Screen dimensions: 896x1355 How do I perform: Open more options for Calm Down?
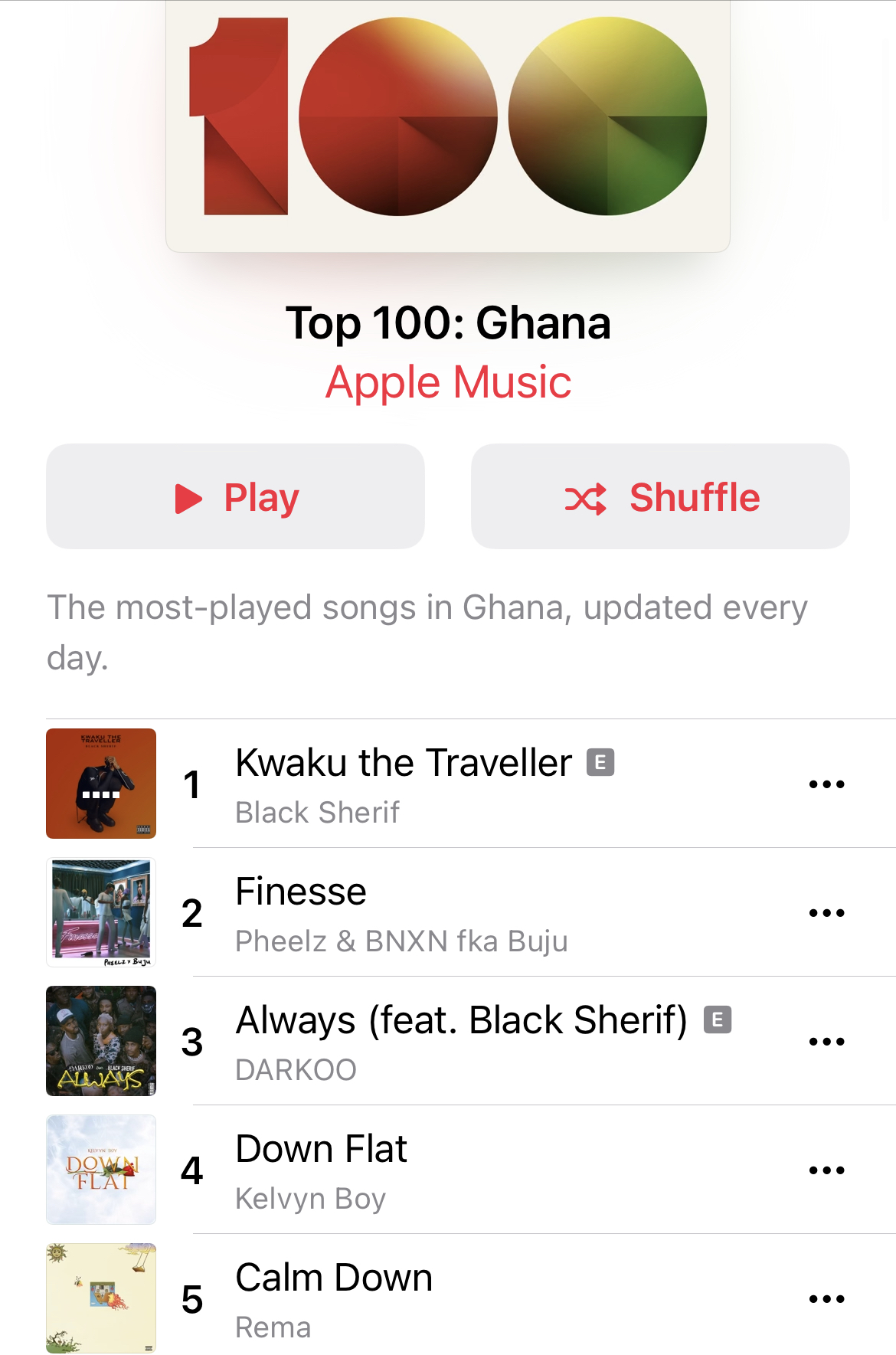pos(826,1299)
